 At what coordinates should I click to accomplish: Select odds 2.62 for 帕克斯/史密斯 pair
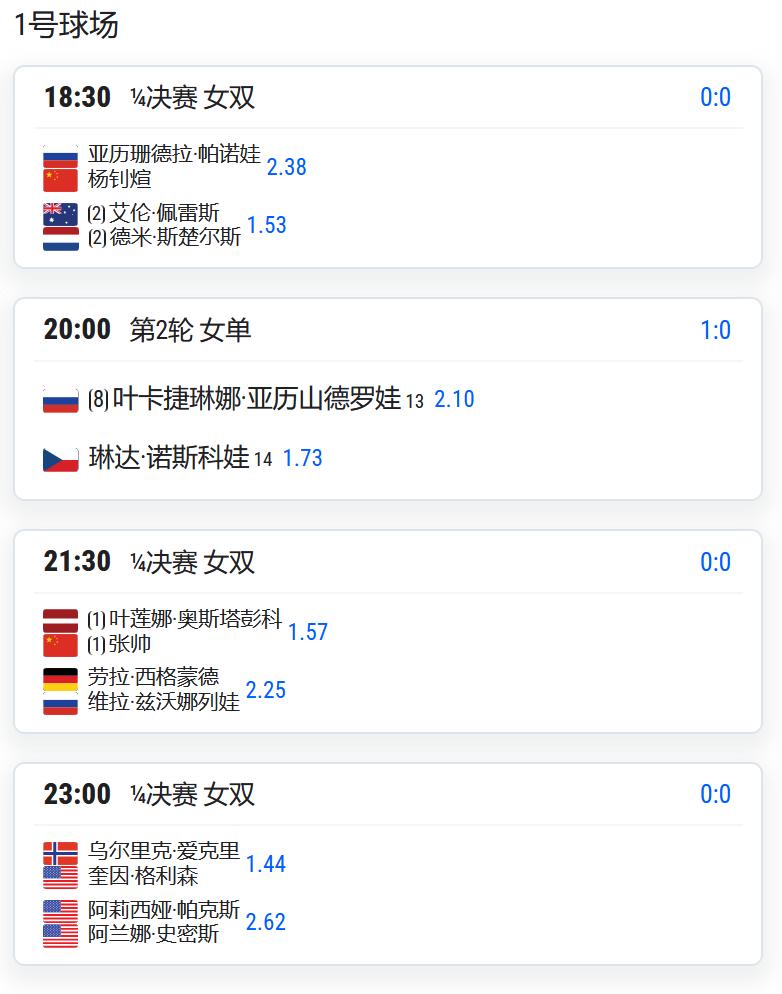click(267, 923)
